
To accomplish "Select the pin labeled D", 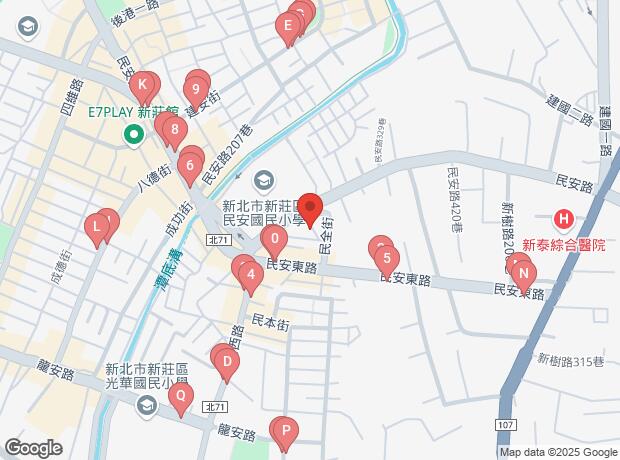I will pyautogui.click(x=227, y=362).
